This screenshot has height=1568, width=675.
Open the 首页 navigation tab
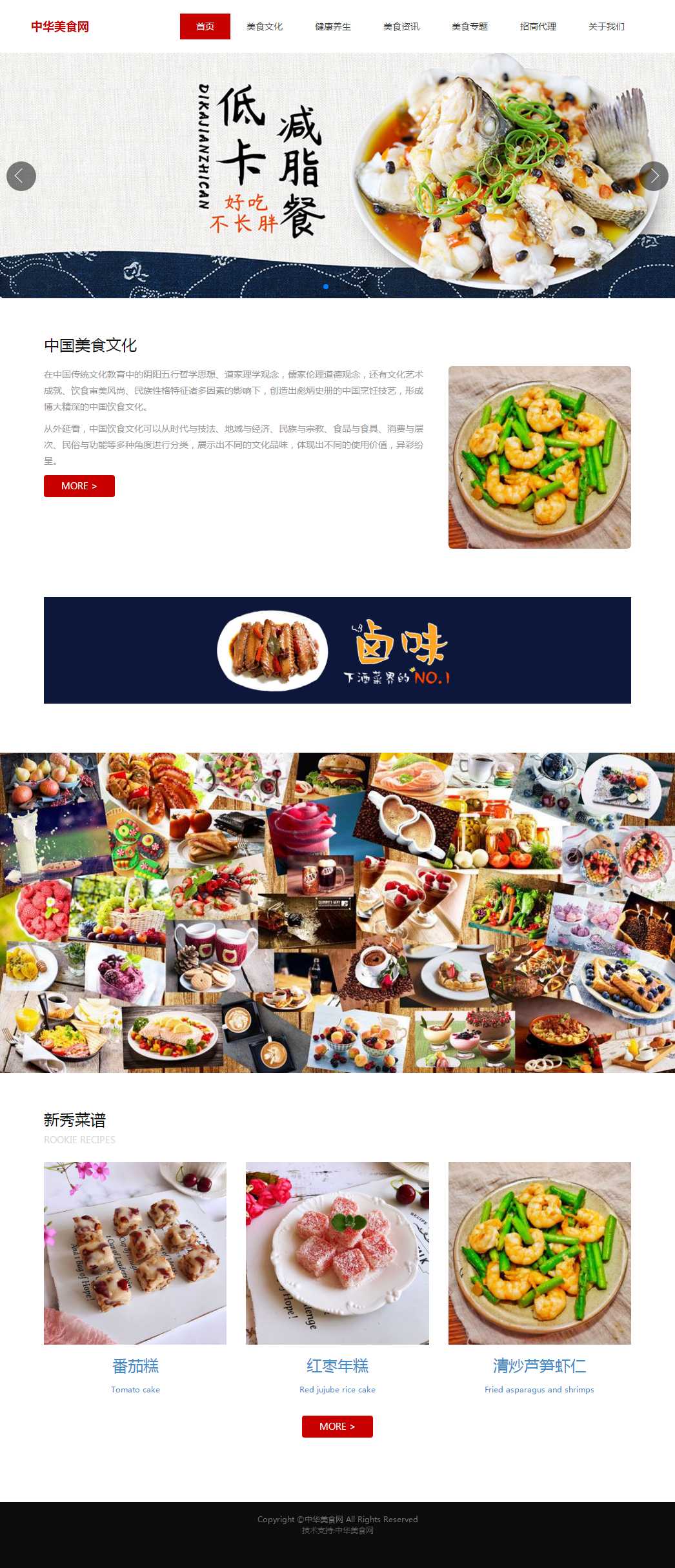(x=205, y=26)
